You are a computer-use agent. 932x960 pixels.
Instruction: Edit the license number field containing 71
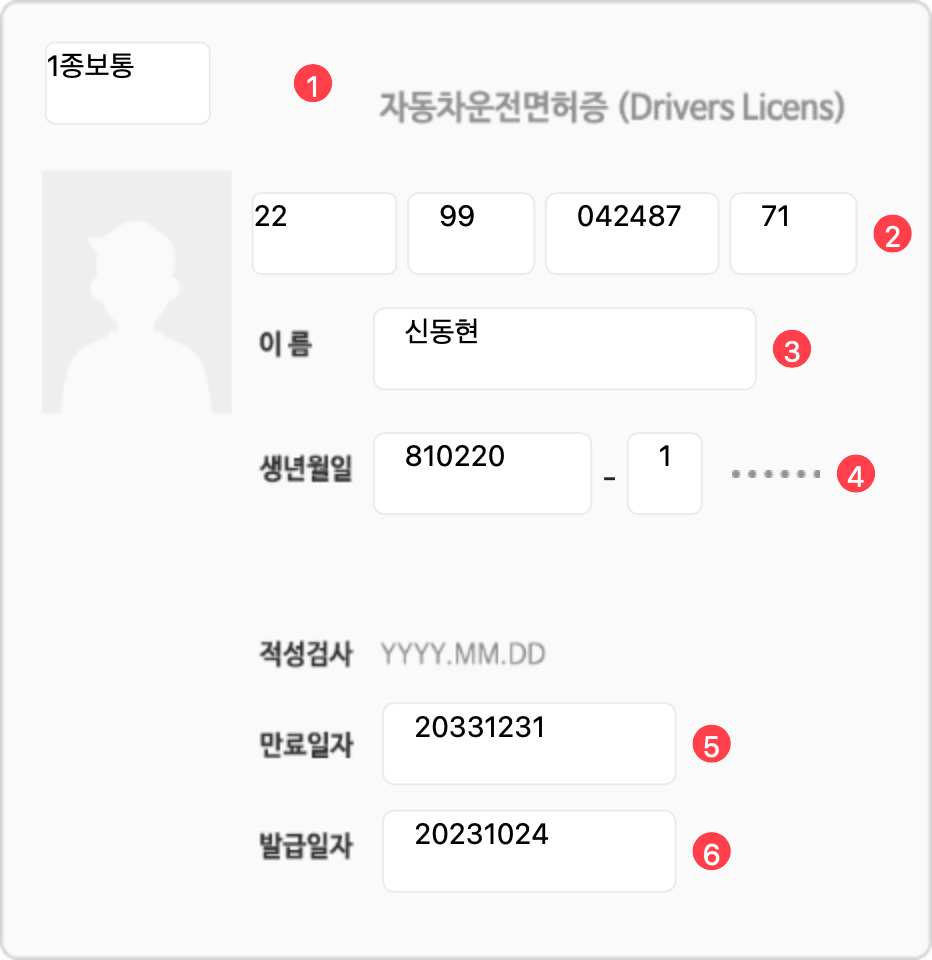pyautogui.click(x=792, y=233)
